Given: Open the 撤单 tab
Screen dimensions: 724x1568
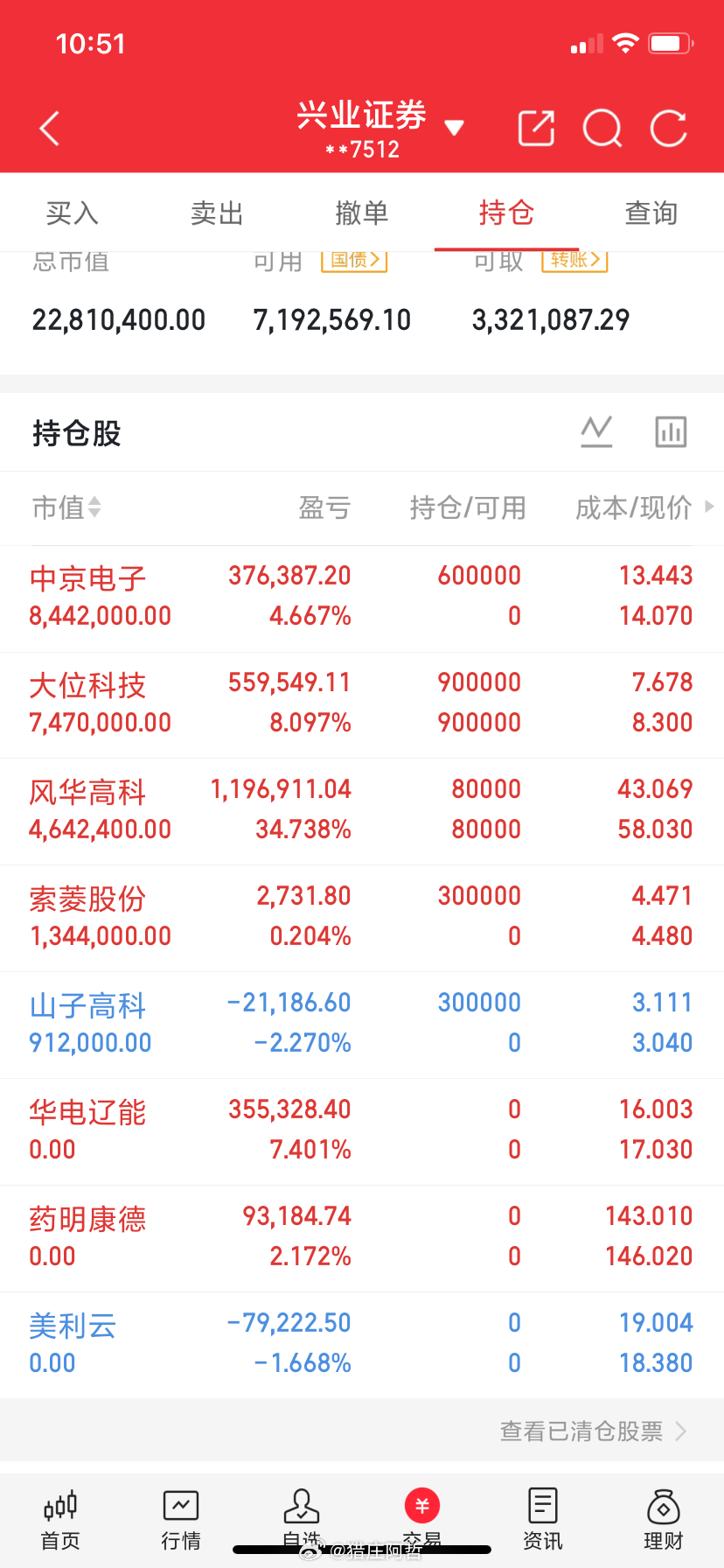Looking at the screenshot, I should click(x=362, y=213).
